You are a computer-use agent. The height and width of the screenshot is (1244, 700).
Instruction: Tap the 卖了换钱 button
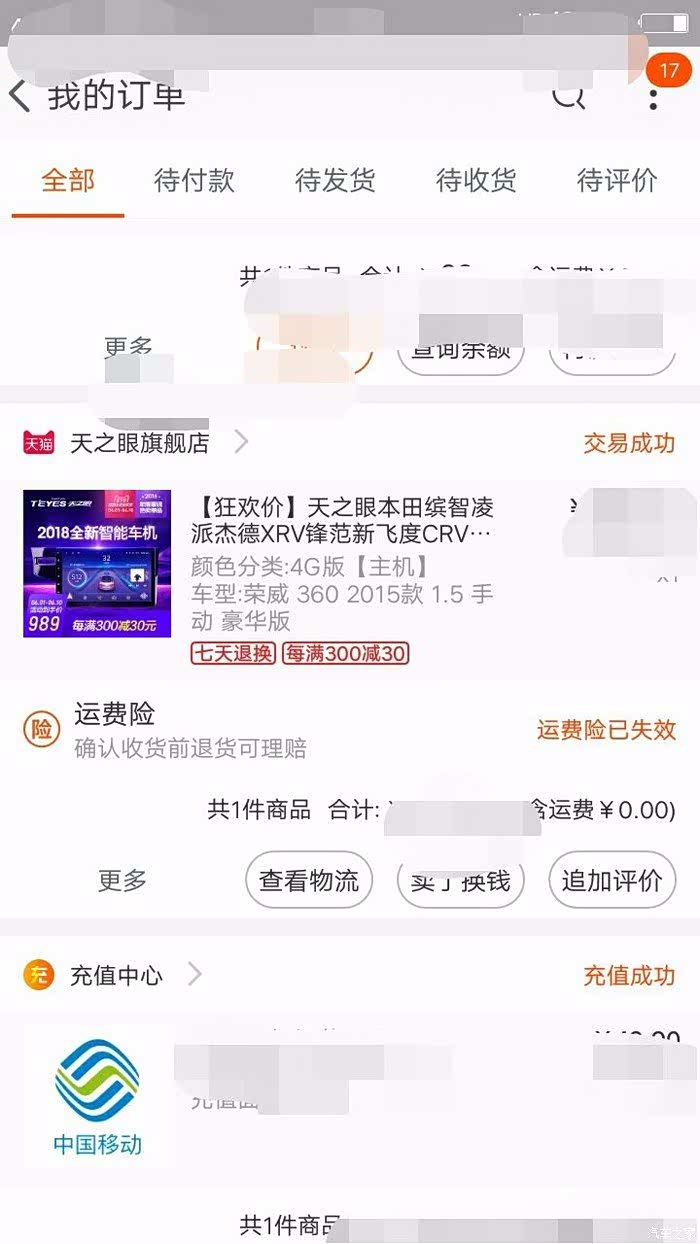point(460,881)
